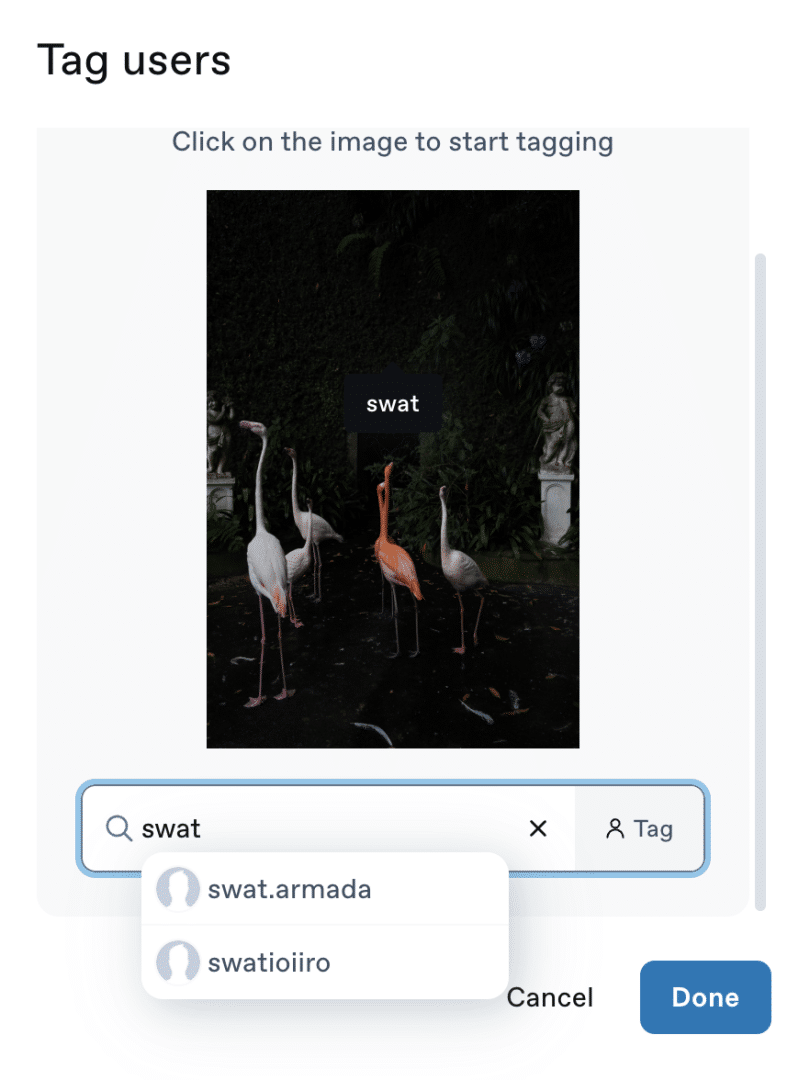Image resolution: width=810 pixels, height=1080 pixels.
Task: Confirm tagging with the Done button
Action: coord(705,997)
